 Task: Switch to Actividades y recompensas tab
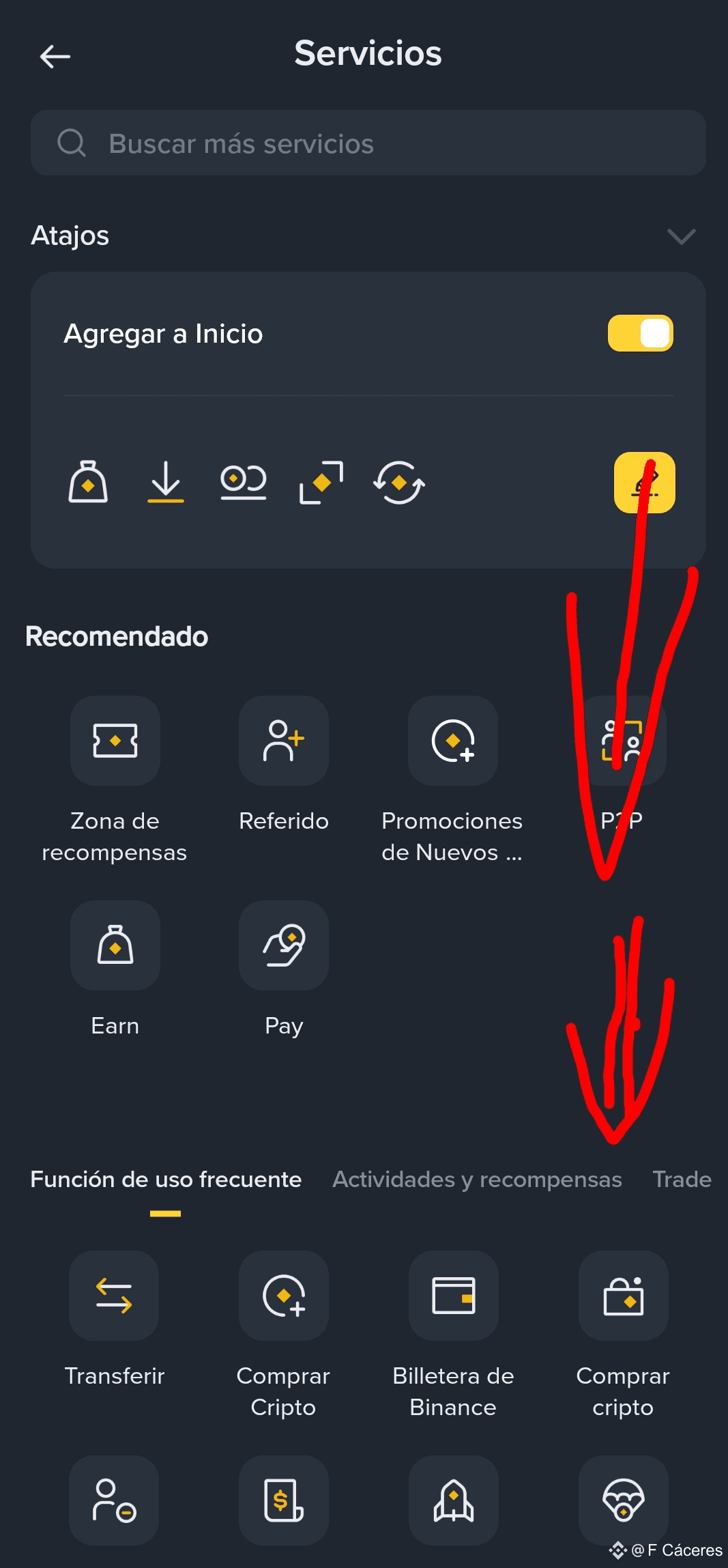(477, 1180)
